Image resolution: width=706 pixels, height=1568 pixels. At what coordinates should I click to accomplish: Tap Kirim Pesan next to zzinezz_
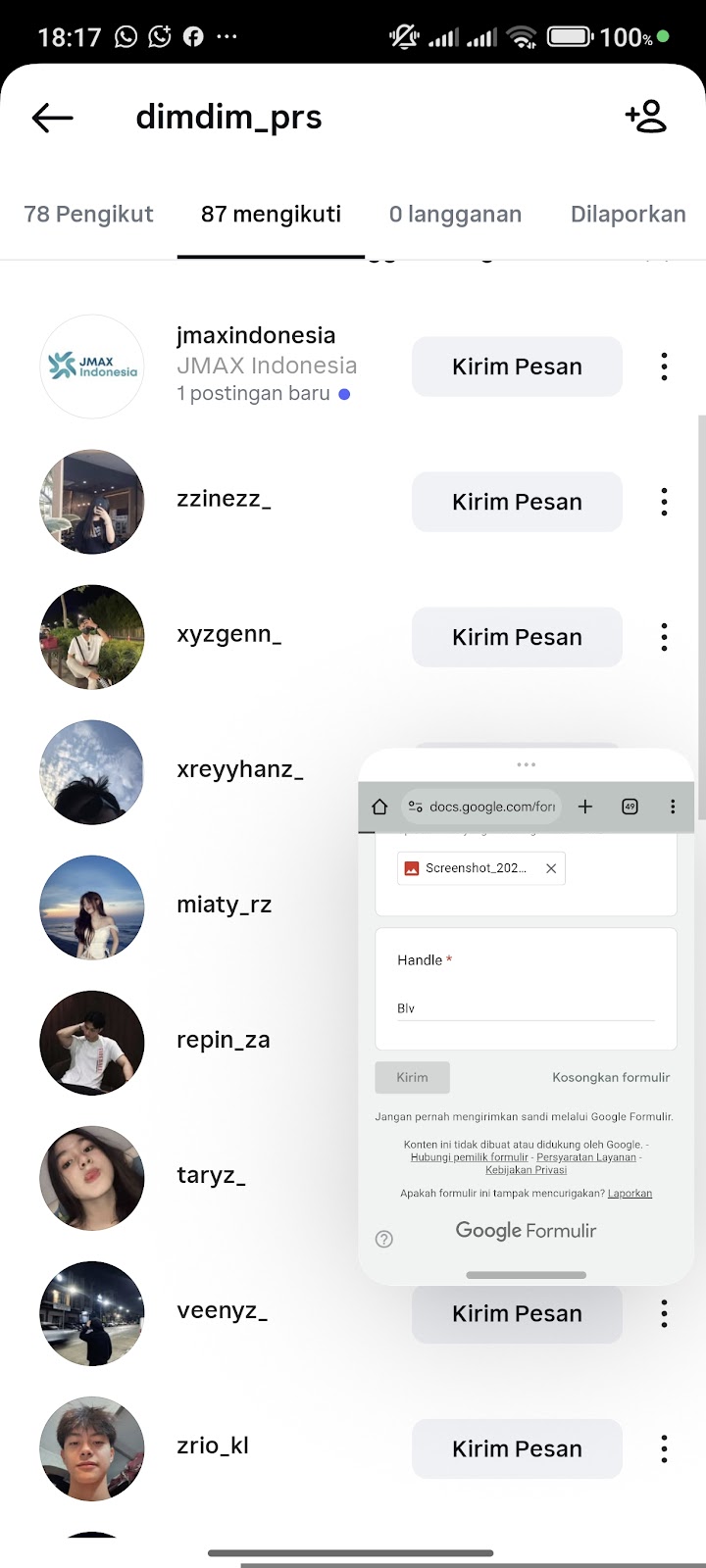[x=517, y=502]
